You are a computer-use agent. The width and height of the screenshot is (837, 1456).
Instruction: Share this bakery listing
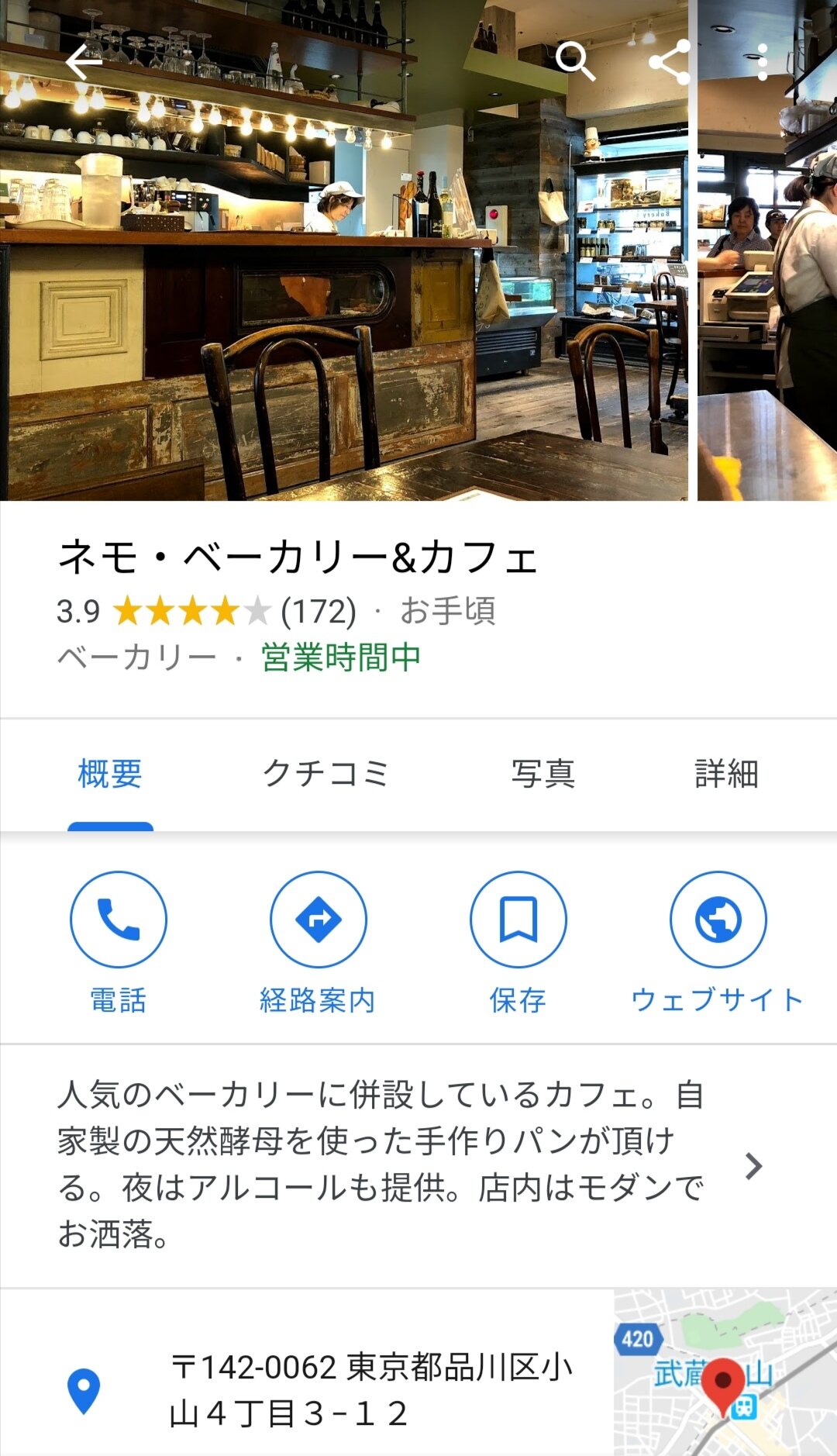tap(669, 62)
